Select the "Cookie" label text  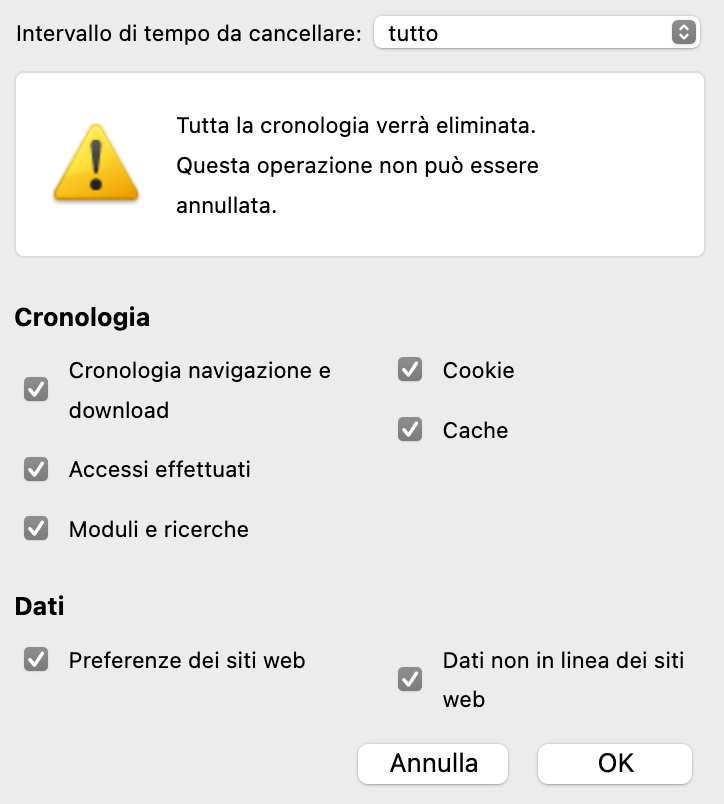tap(478, 369)
